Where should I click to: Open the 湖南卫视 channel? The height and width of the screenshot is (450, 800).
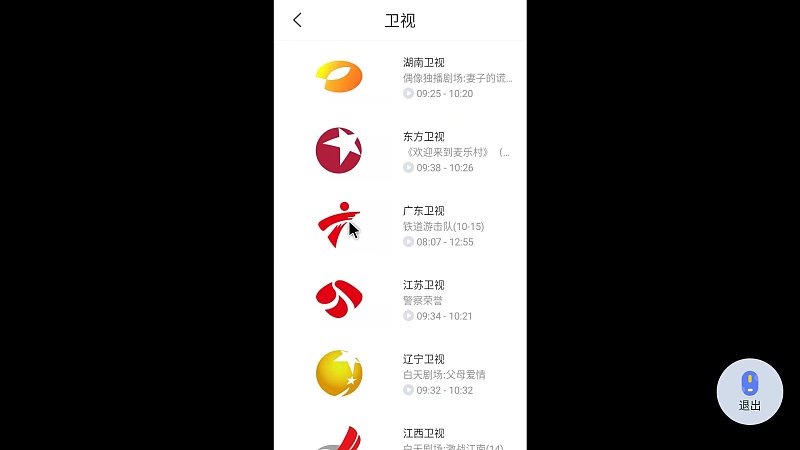(x=400, y=77)
